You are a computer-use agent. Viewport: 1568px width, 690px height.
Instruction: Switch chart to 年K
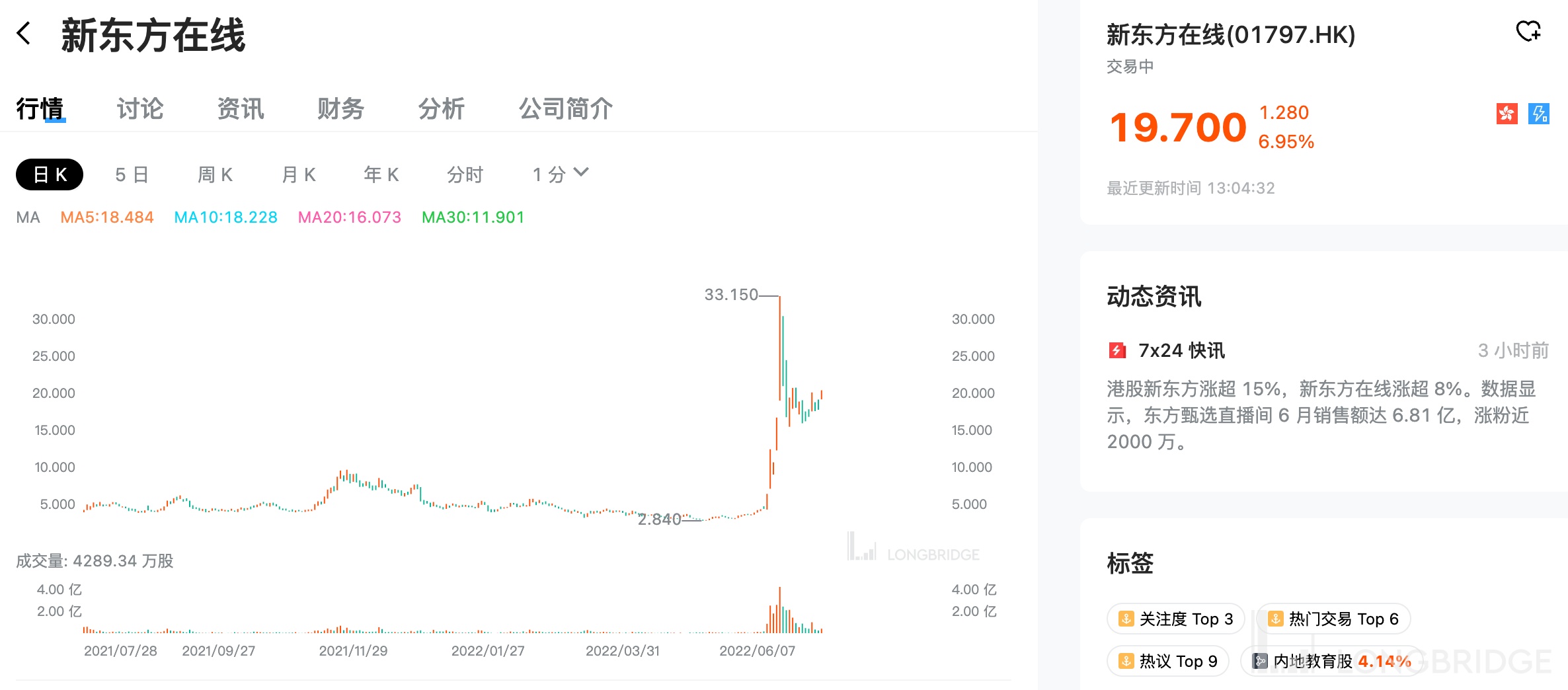pyautogui.click(x=381, y=174)
